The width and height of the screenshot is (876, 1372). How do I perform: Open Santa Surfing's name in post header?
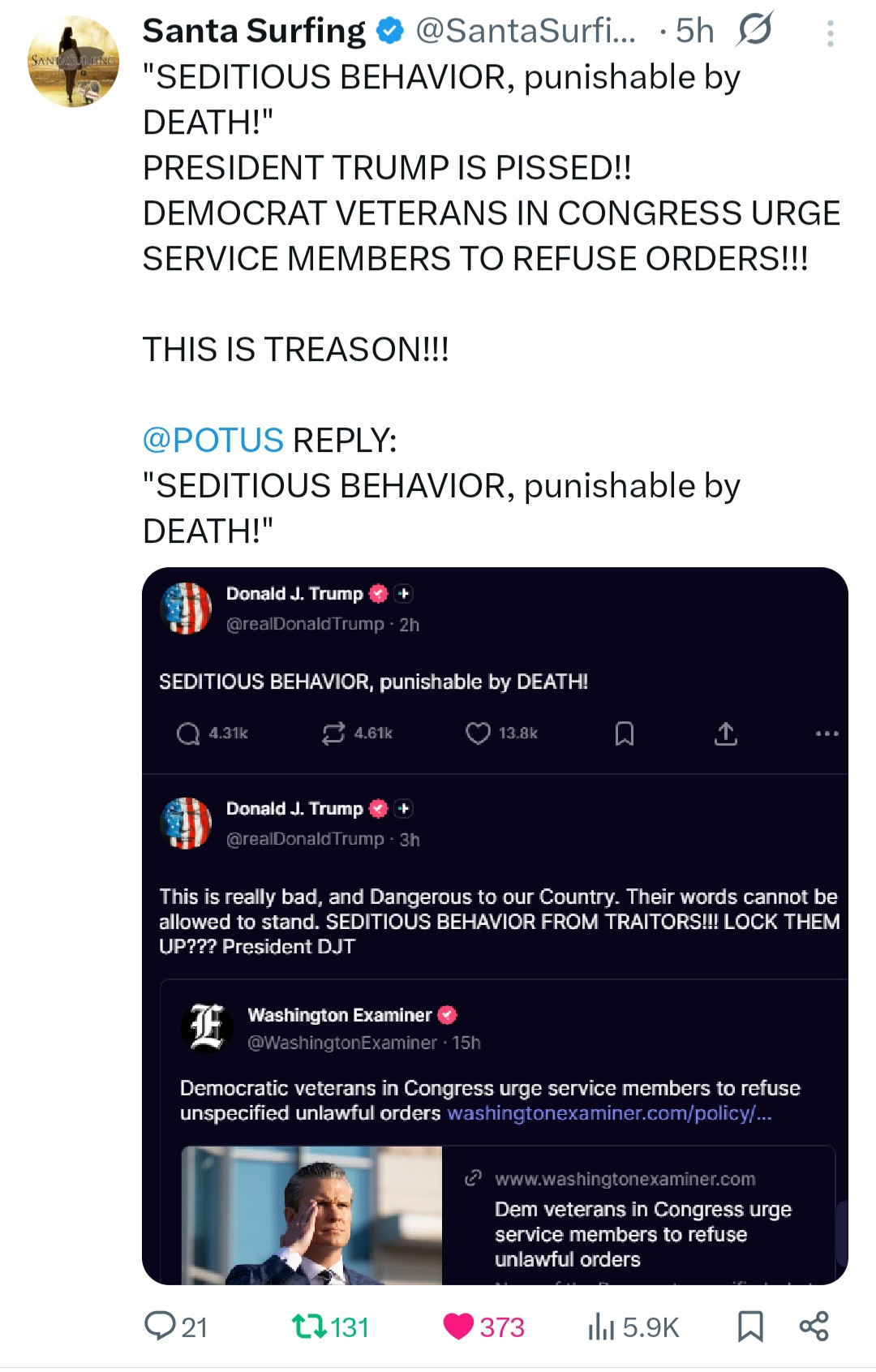[254, 31]
